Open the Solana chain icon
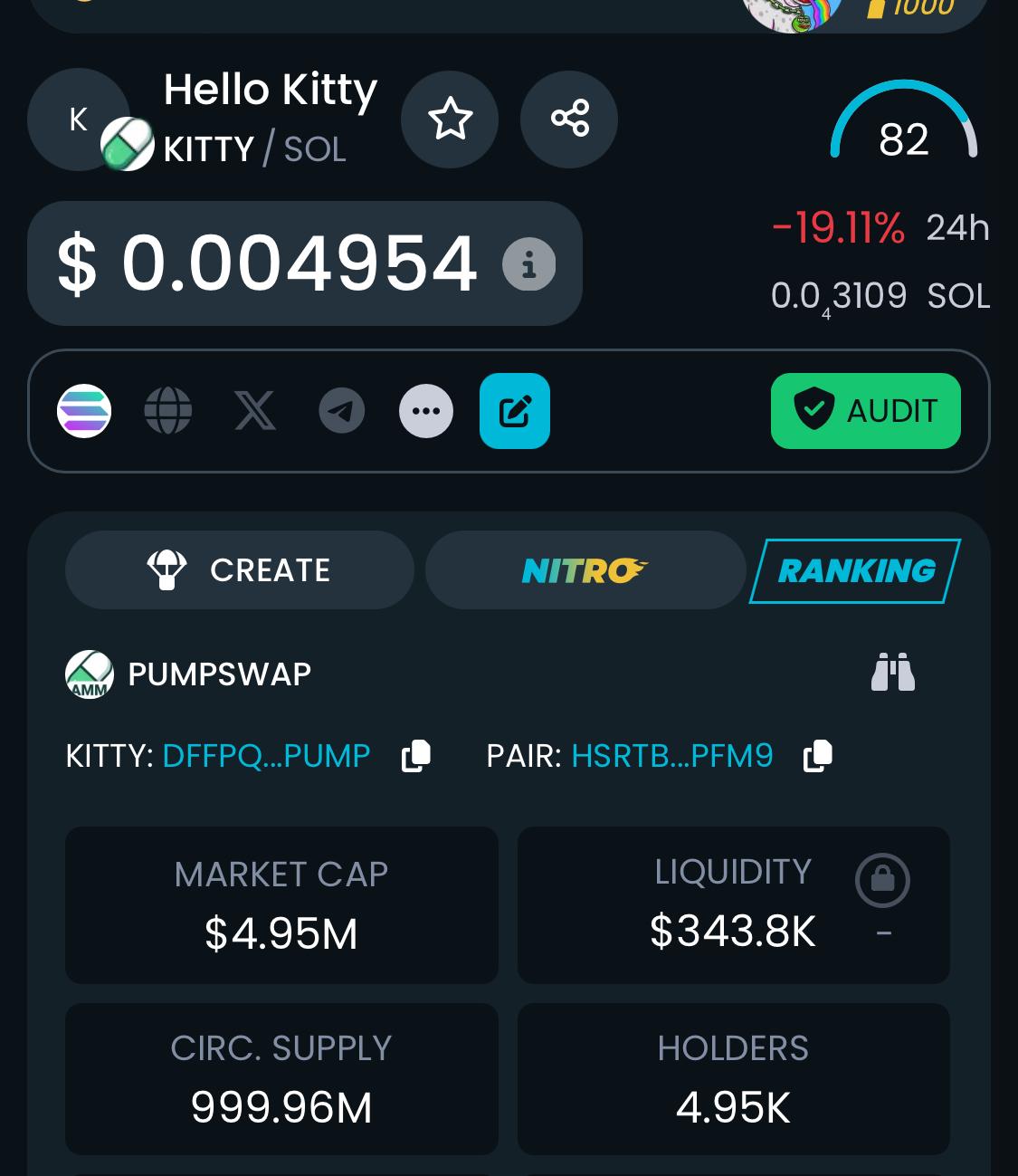This screenshot has width=1018, height=1176. pos(84,411)
